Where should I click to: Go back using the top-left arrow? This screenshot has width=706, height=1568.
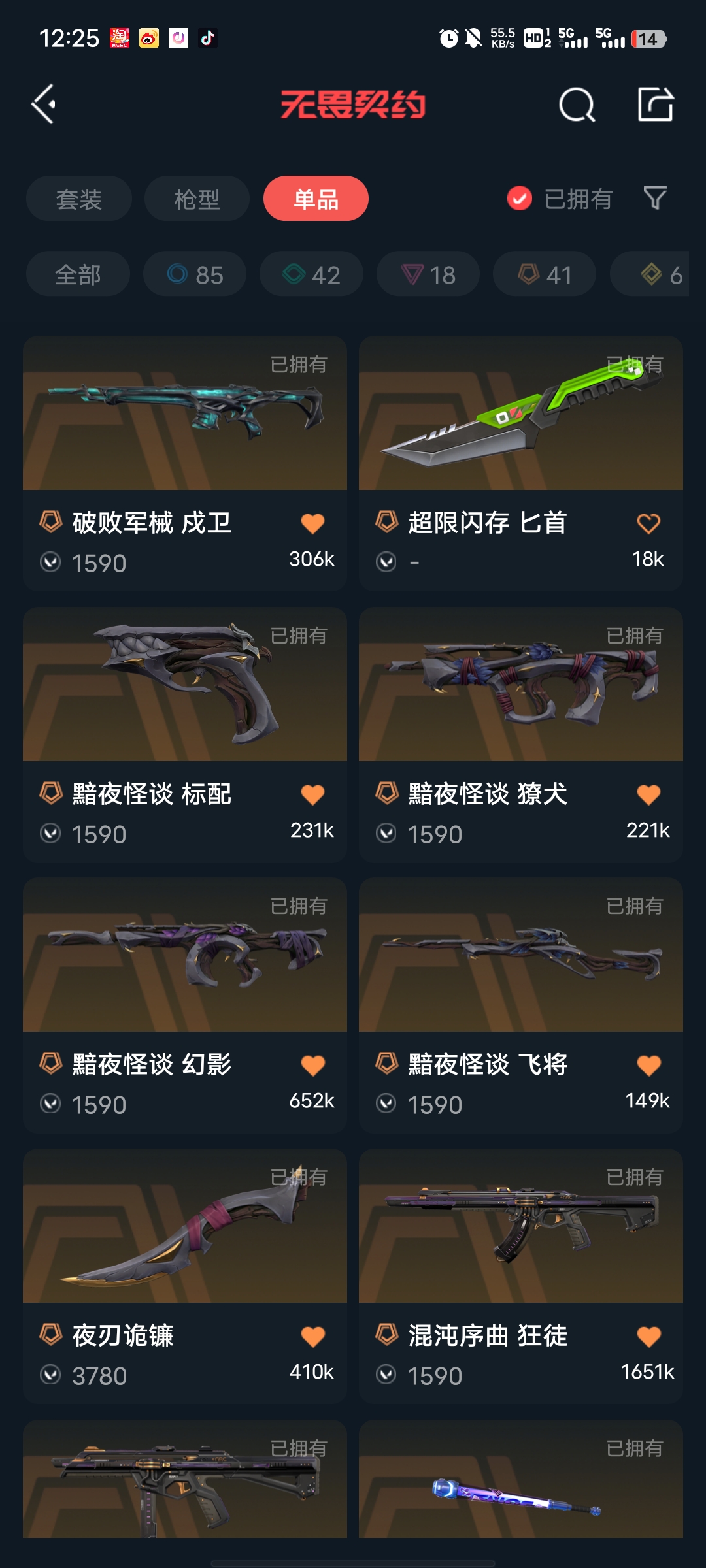(x=44, y=105)
